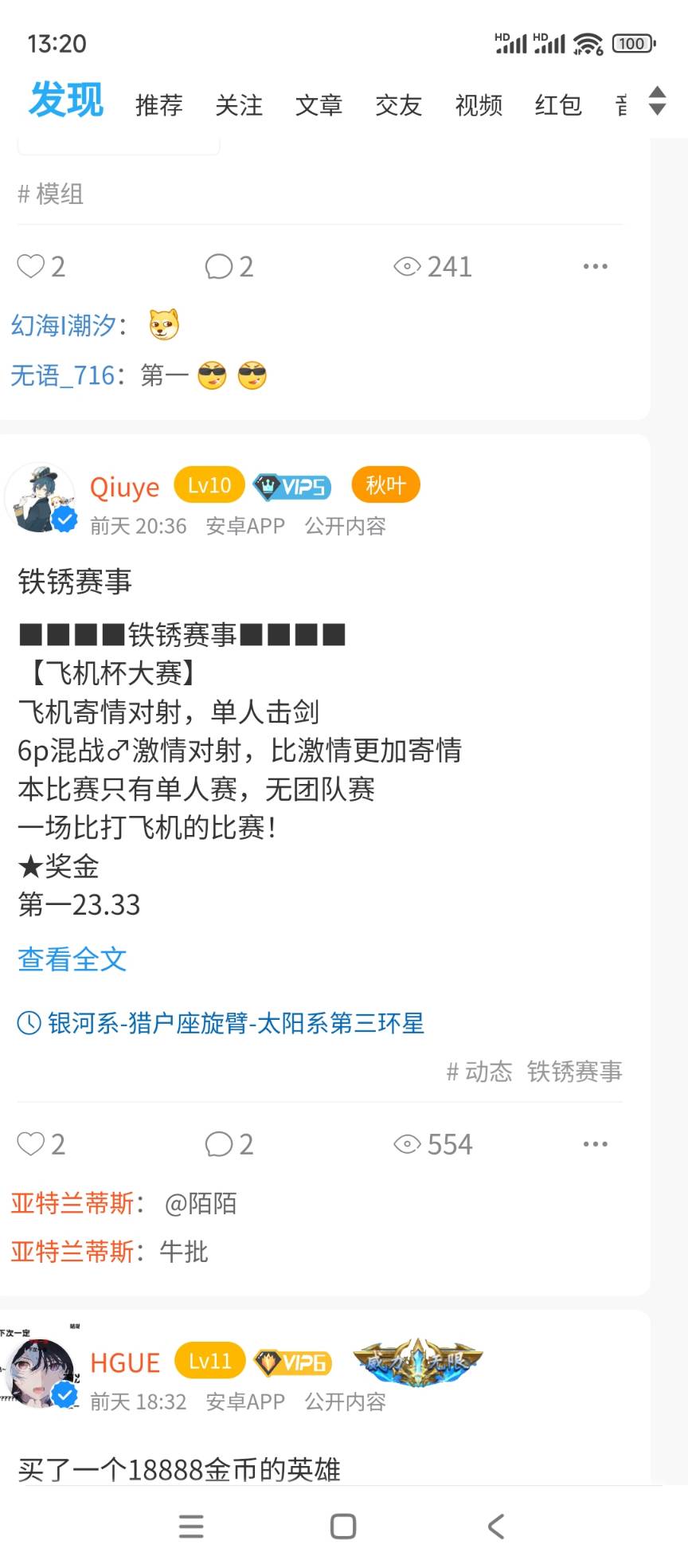The image size is (688, 1568).
Task: Open more options on the 241-view post
Action: tap(595, 266)
